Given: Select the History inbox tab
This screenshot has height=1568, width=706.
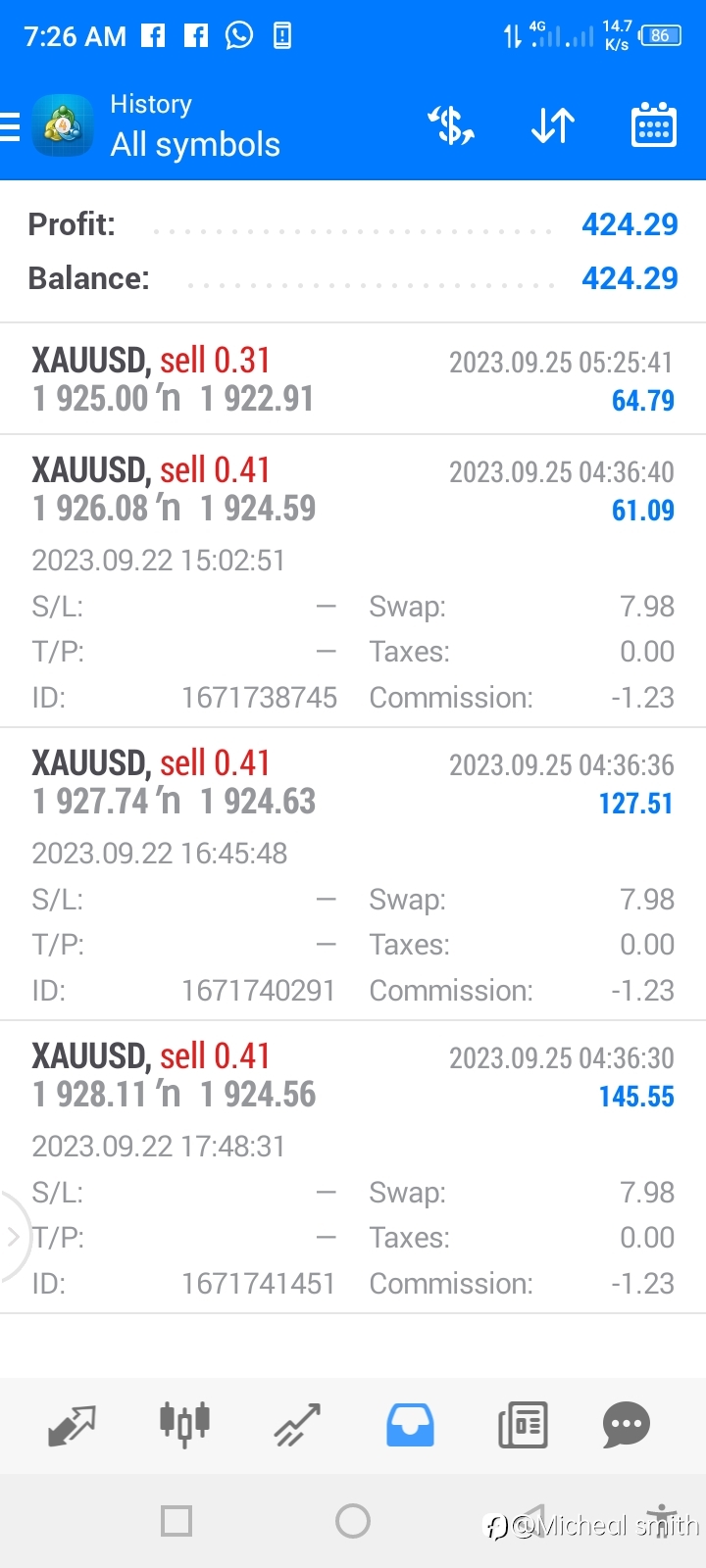Looking at the screenshot, I should coord(410,1425).
